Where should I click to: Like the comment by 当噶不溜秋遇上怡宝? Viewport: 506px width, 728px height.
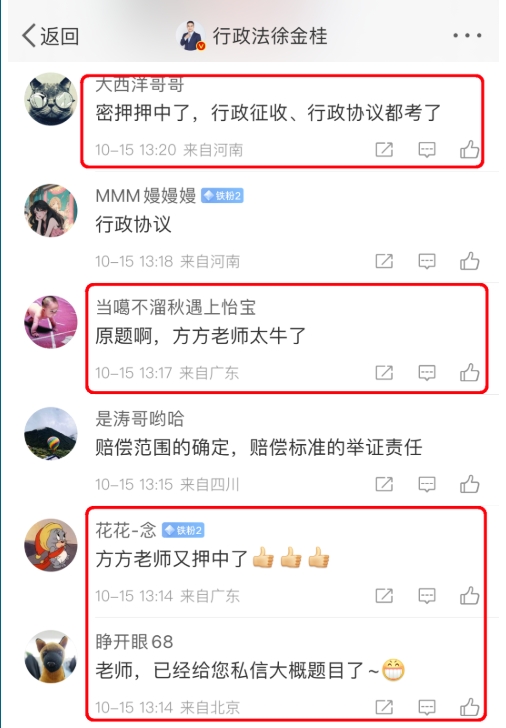[469, 372]
